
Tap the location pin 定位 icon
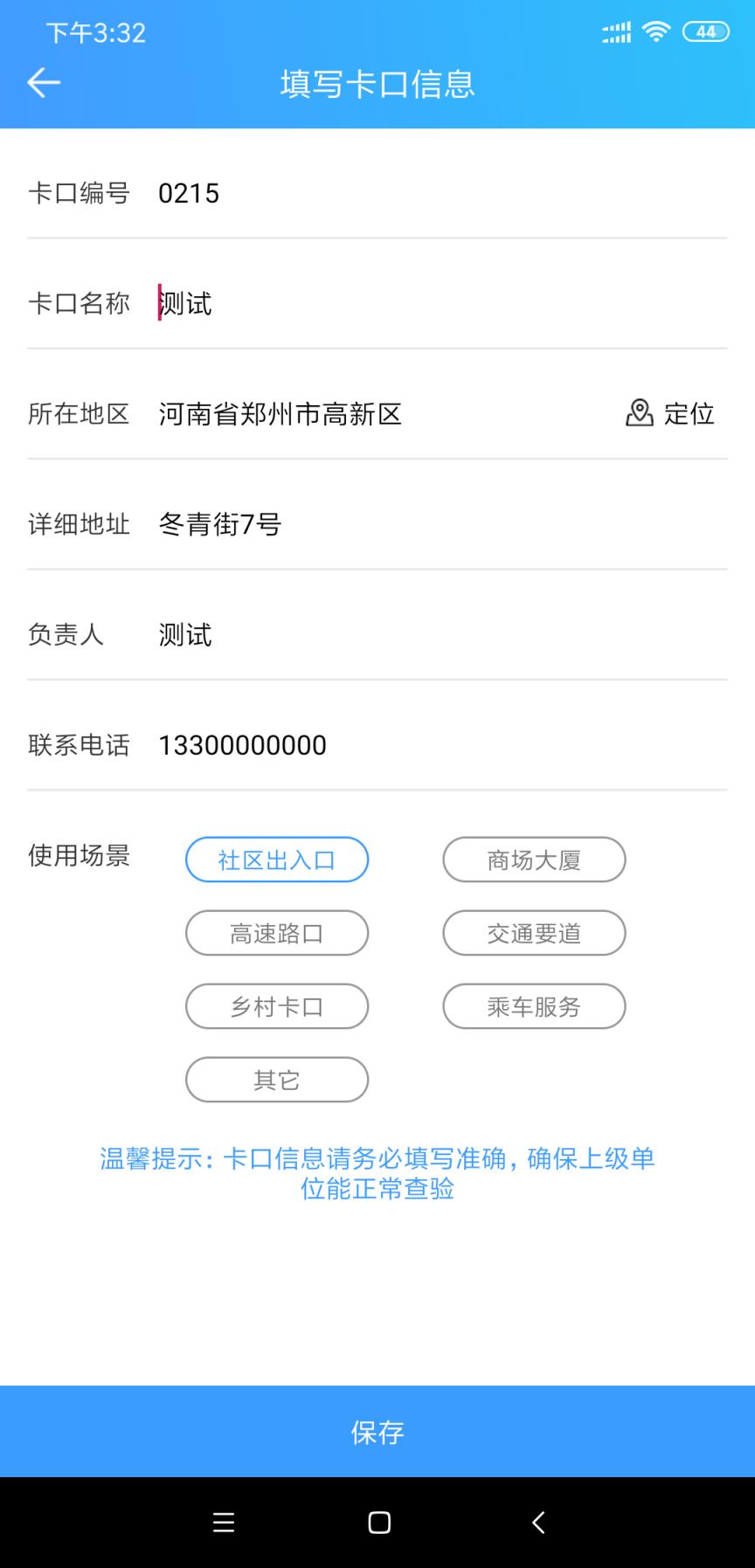click(639, 413)
